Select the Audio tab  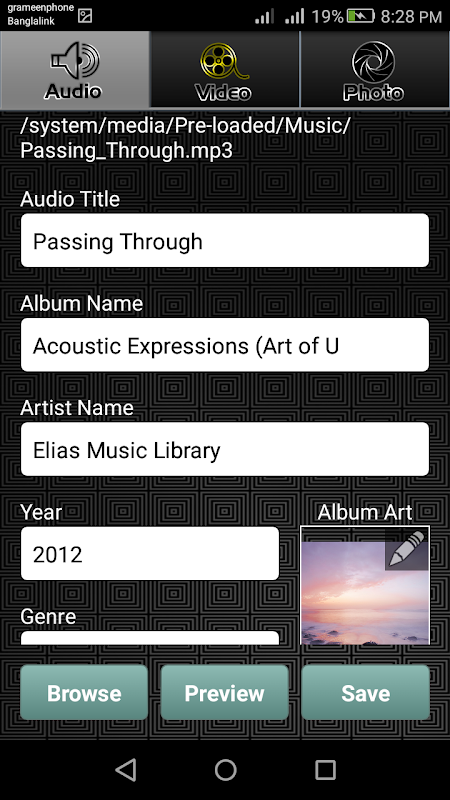click(x=75, y=70)
